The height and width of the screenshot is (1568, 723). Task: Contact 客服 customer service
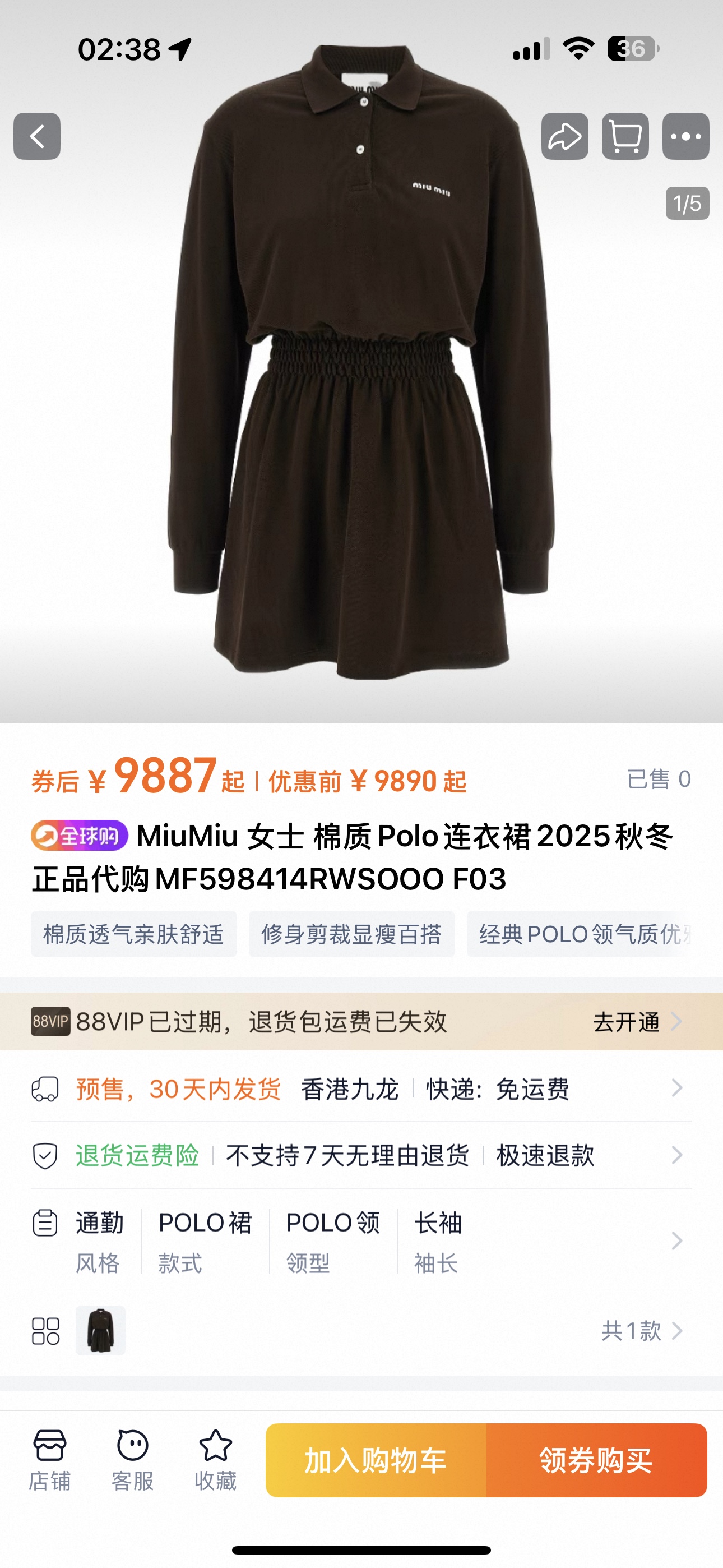pyautogui.click(x=133, y=1460)
